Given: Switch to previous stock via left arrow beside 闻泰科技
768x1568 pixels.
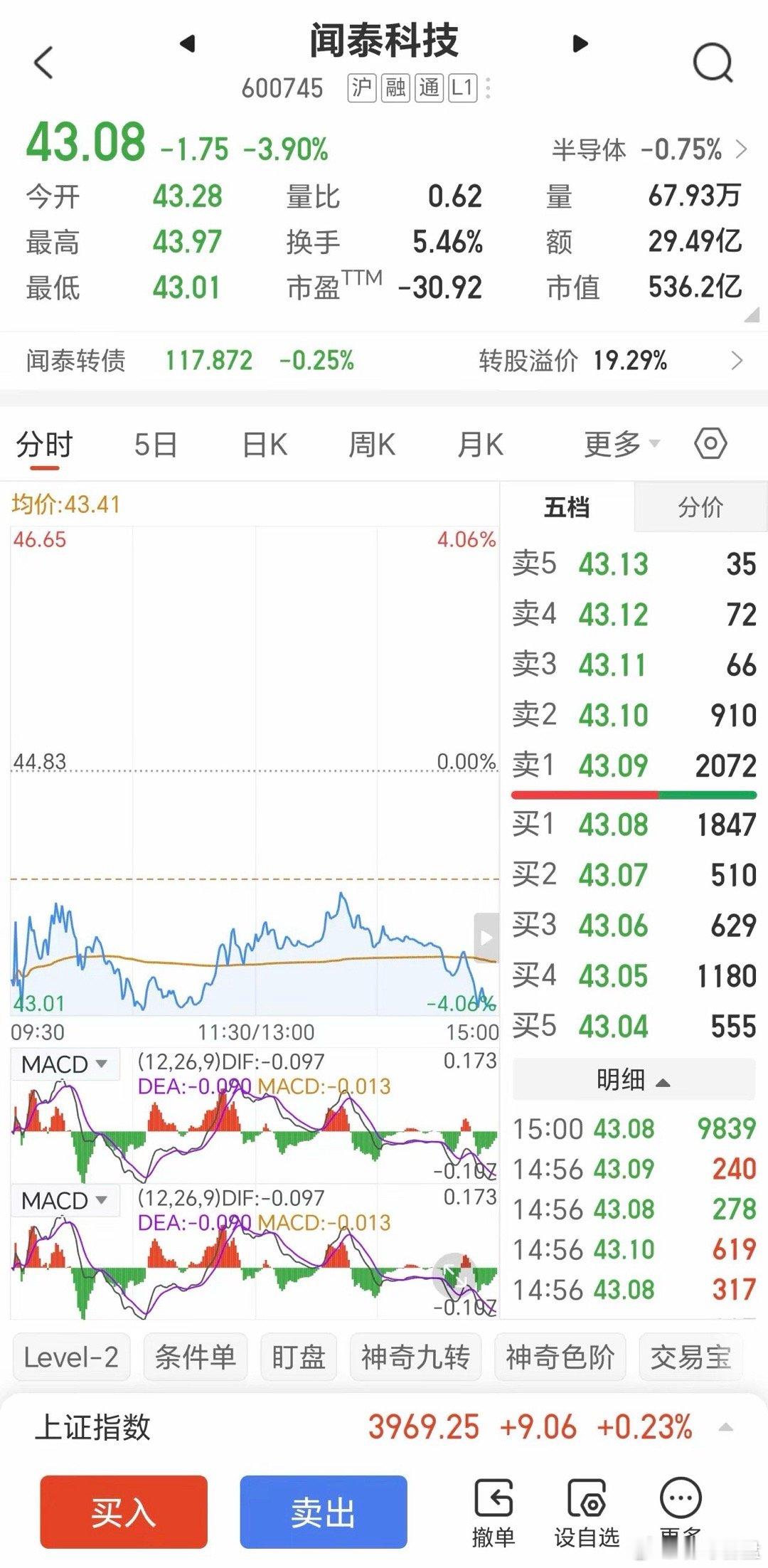Looking at the screenshot, I should 187,44.
